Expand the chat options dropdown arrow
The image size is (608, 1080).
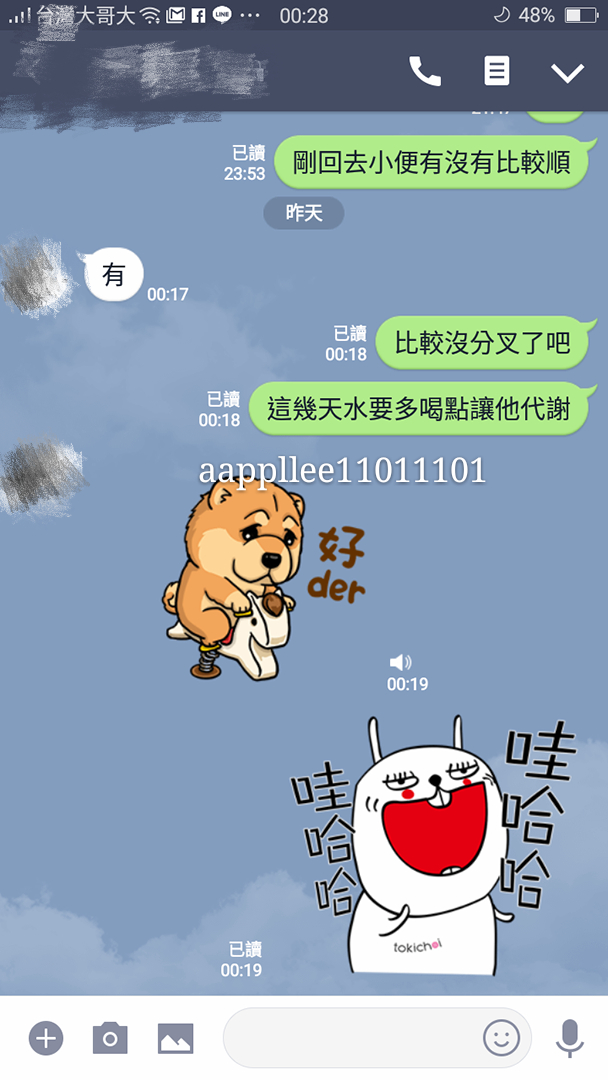567,72
